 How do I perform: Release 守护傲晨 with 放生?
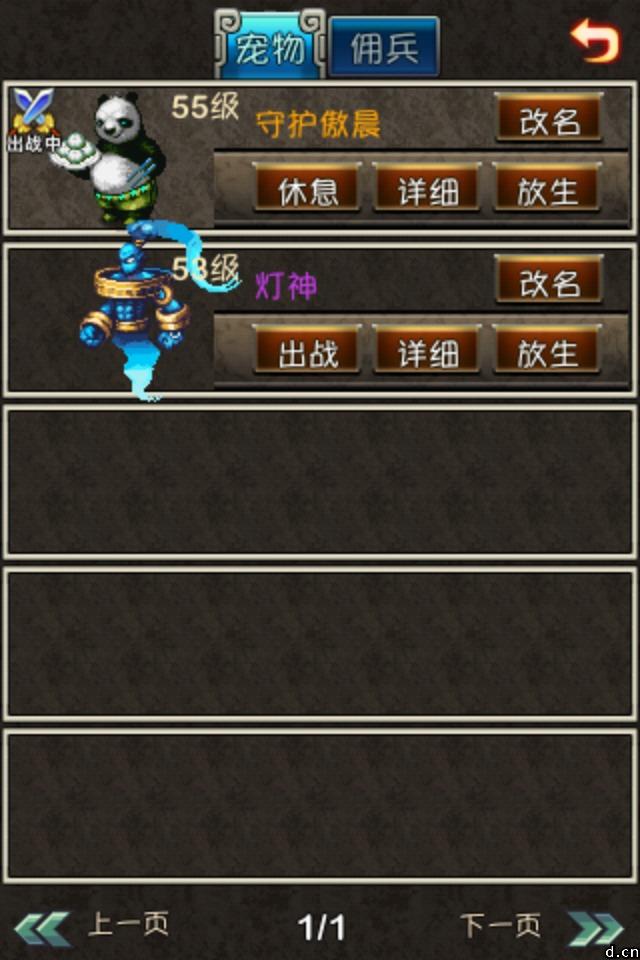[x=547, y=189]
